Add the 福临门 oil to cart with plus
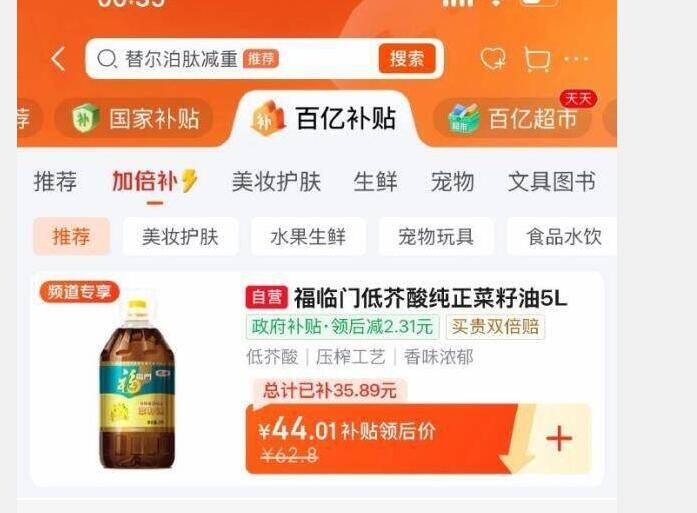The width and height of the screenshot is (697, 513). tap(559, 439)
